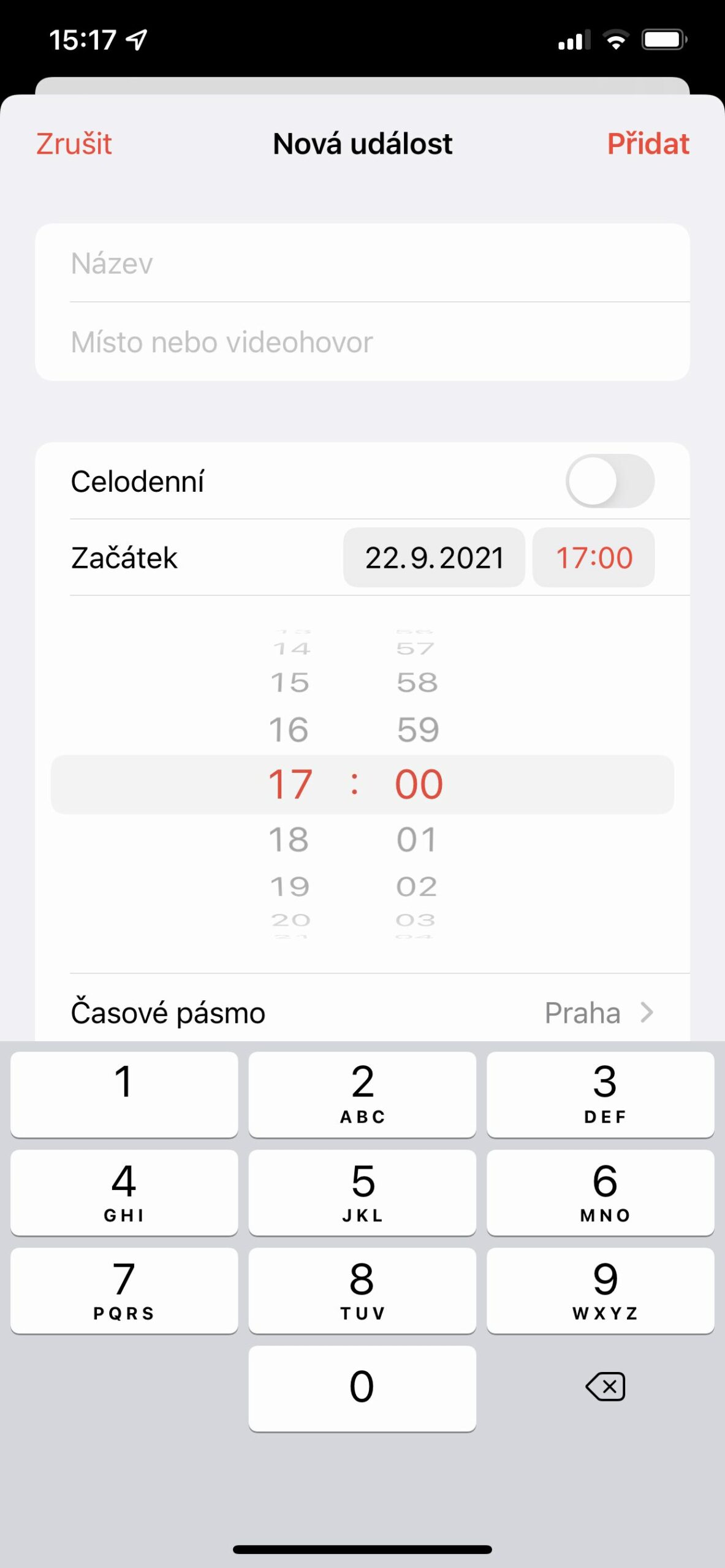Cancel event creation with Zrušit
Screen dimensions: 725x1568
pyautogui.click(x=74, y=144)
